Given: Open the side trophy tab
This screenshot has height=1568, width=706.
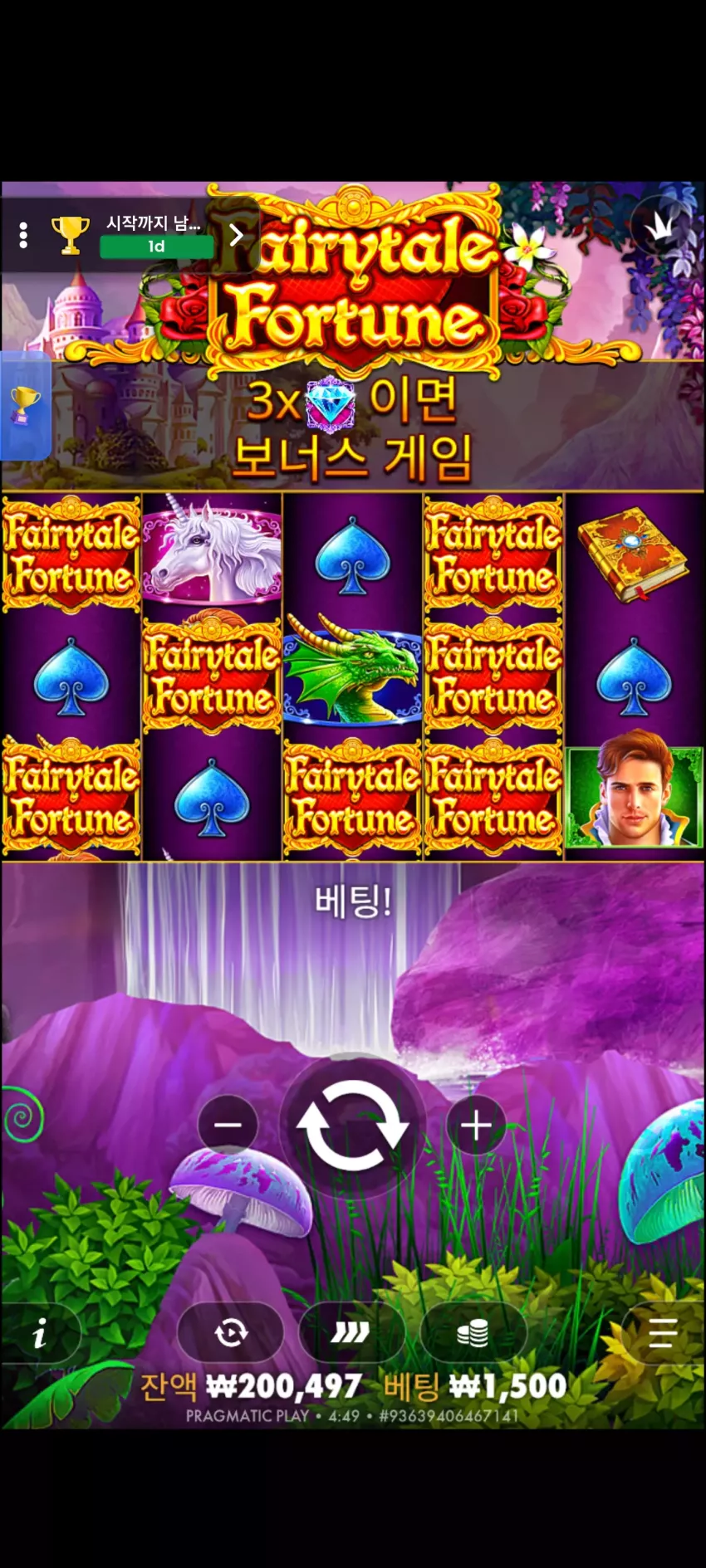Looking at the screenshot, I should click(x=25, y=405).
